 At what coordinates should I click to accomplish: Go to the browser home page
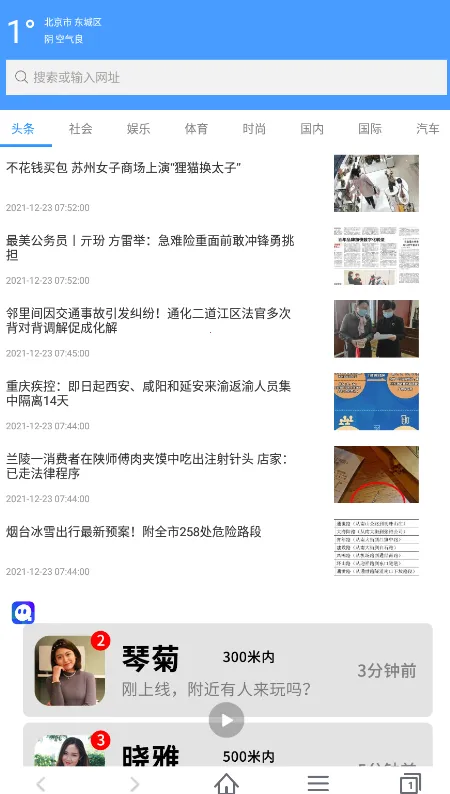[226, 783]
